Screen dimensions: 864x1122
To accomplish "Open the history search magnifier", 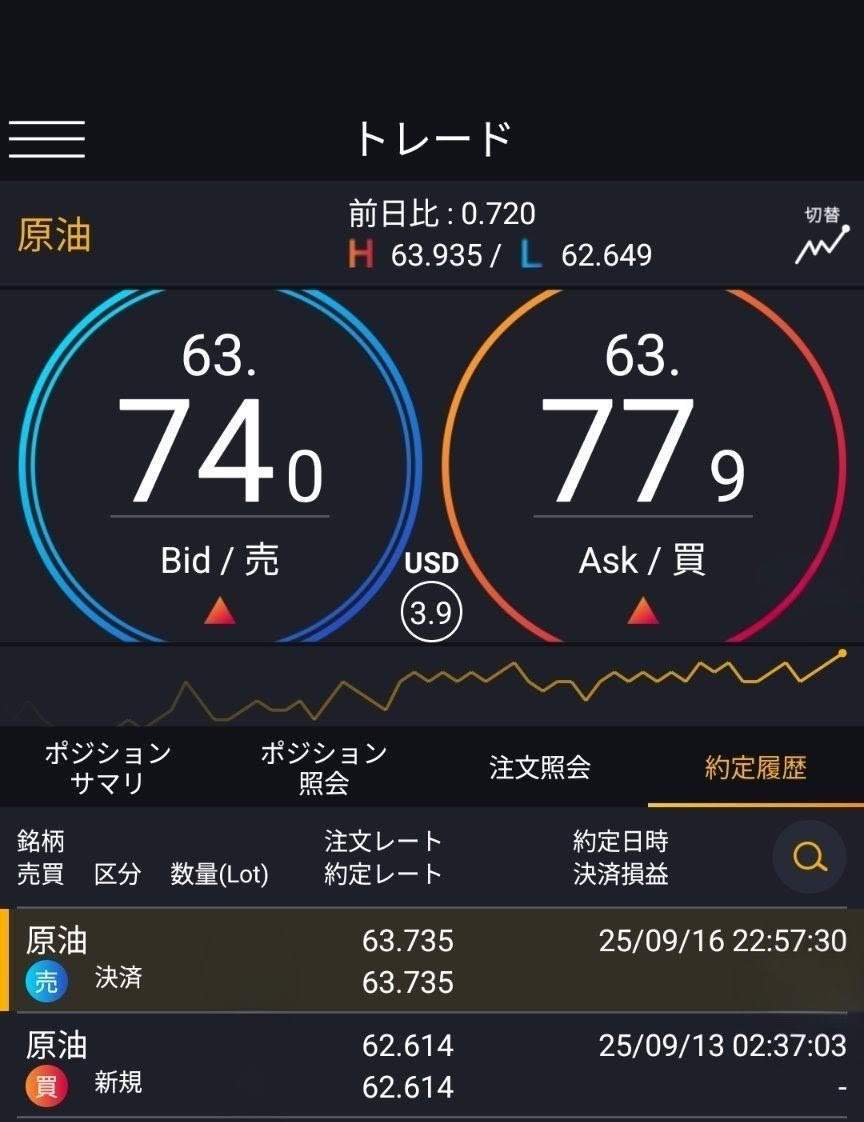I will click(x=809, y=857).
